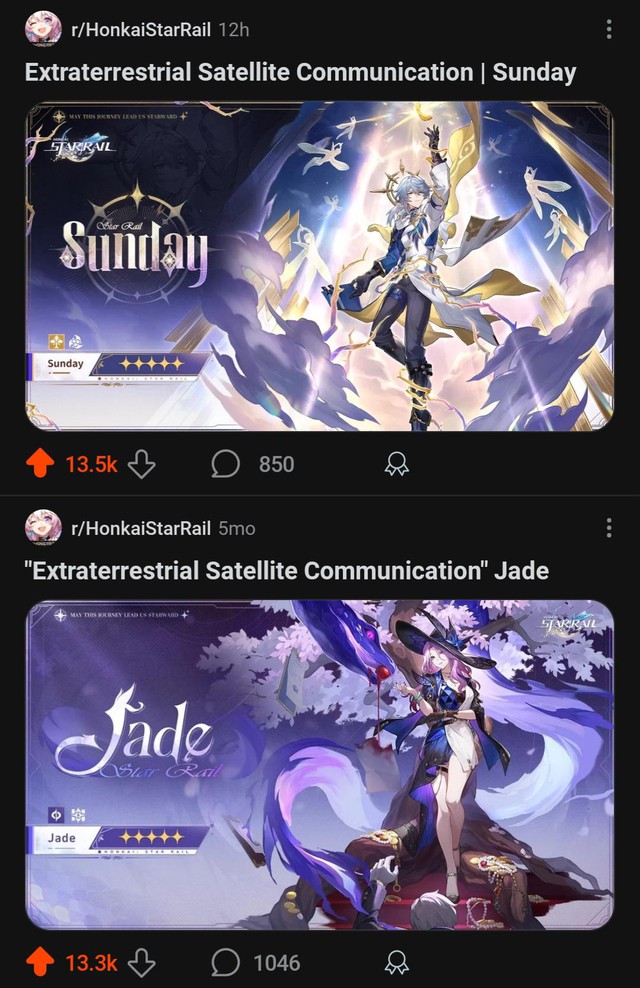Image resolution: width=640 pixels, height=988 pixels.
Task: Open r/HonkaiStarRail from the Sunday post
Action: [x=140, y=29]
